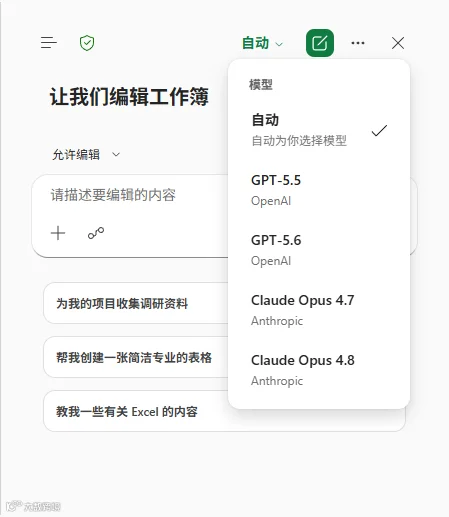Expand the 允许编辑 dropdown
This screenshot has height=517, width=449.
point(86,155)
